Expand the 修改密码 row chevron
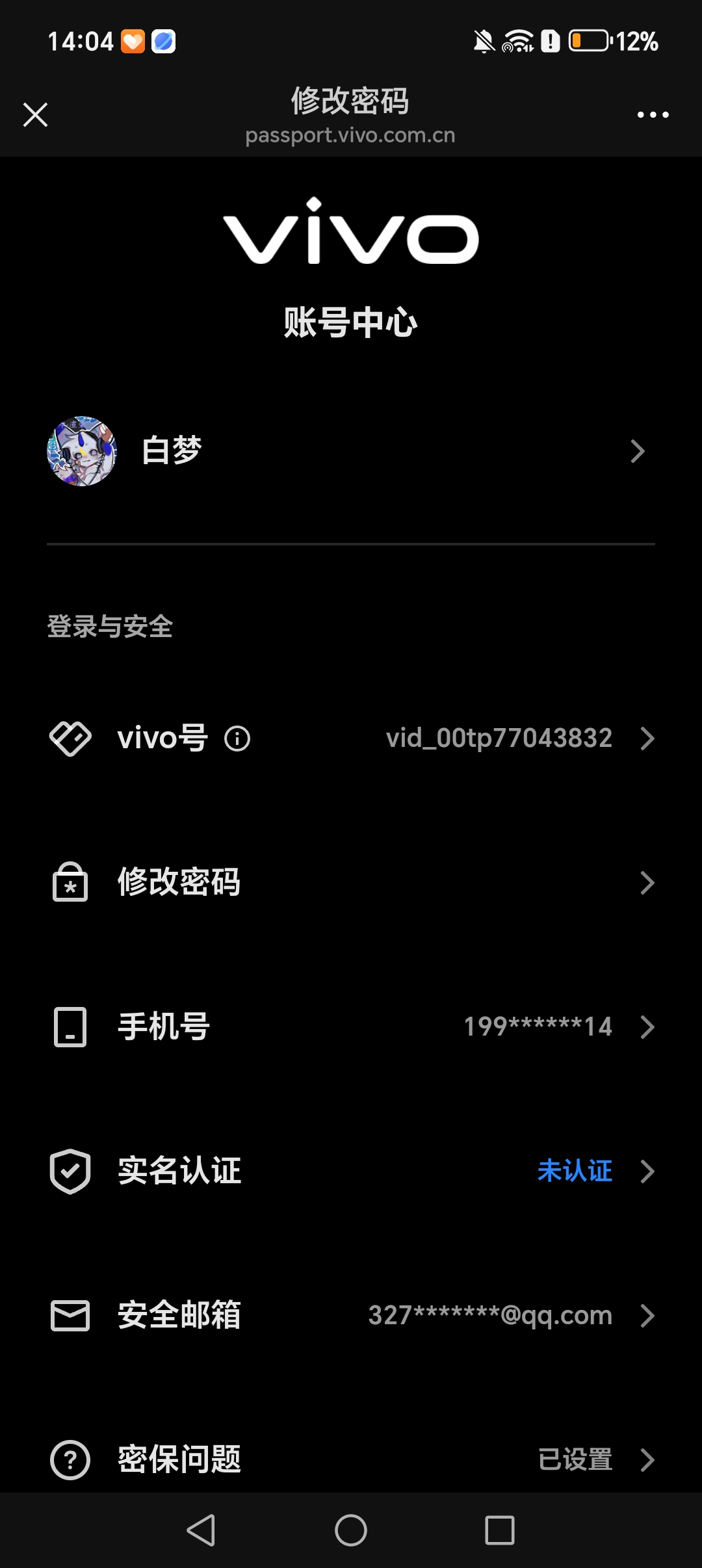 tap(647, 882)
